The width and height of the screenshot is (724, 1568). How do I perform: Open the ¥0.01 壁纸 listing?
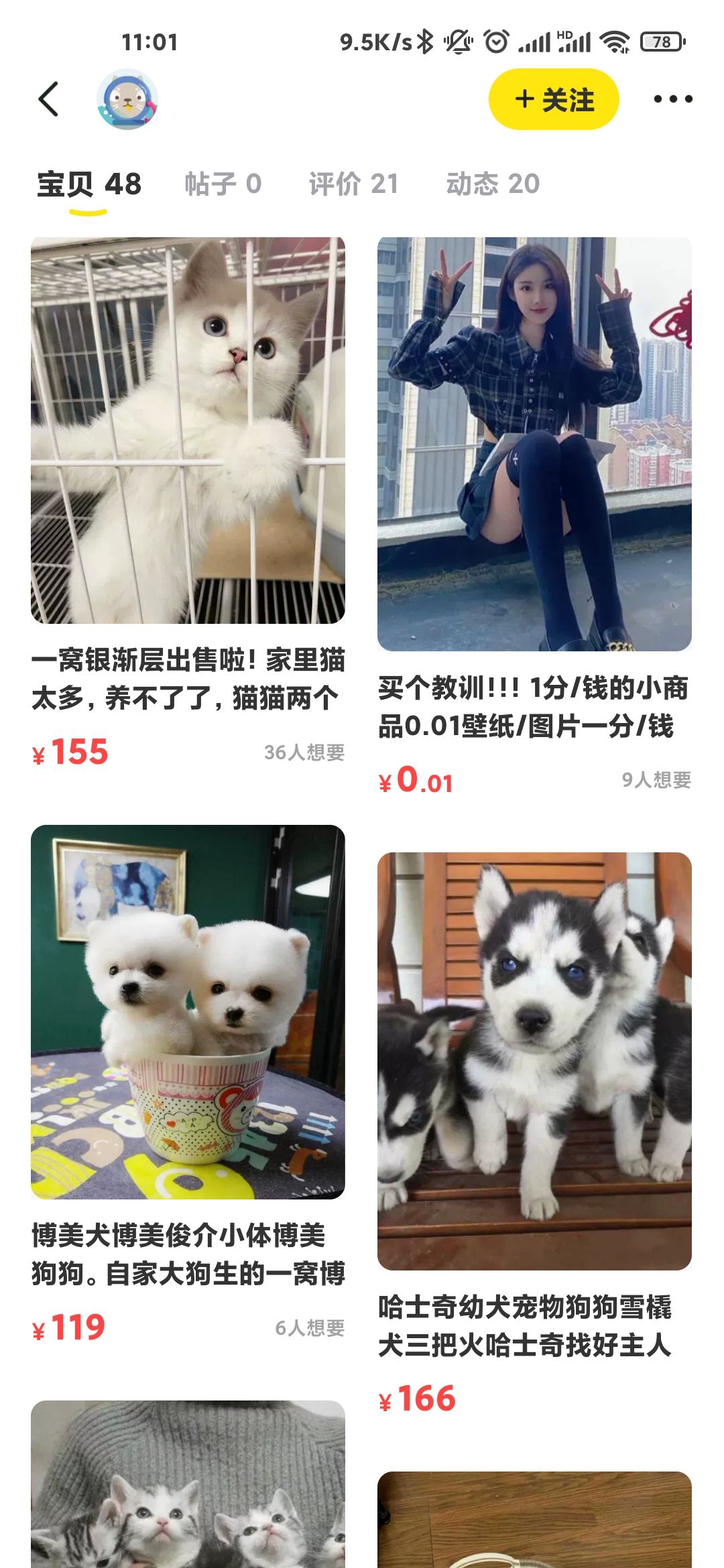[534, 444]
